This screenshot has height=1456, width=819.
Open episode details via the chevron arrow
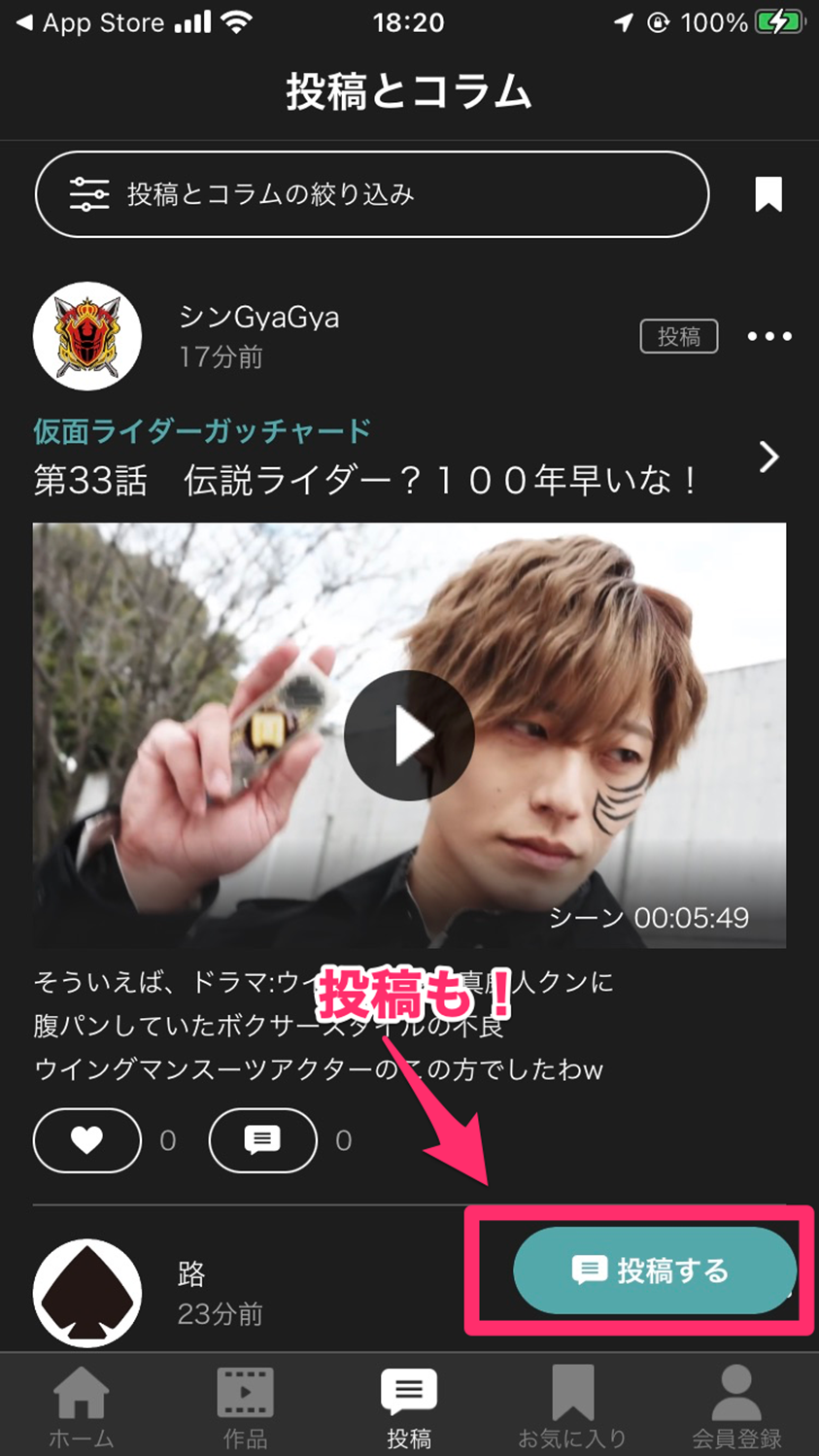tap(768, 457)
